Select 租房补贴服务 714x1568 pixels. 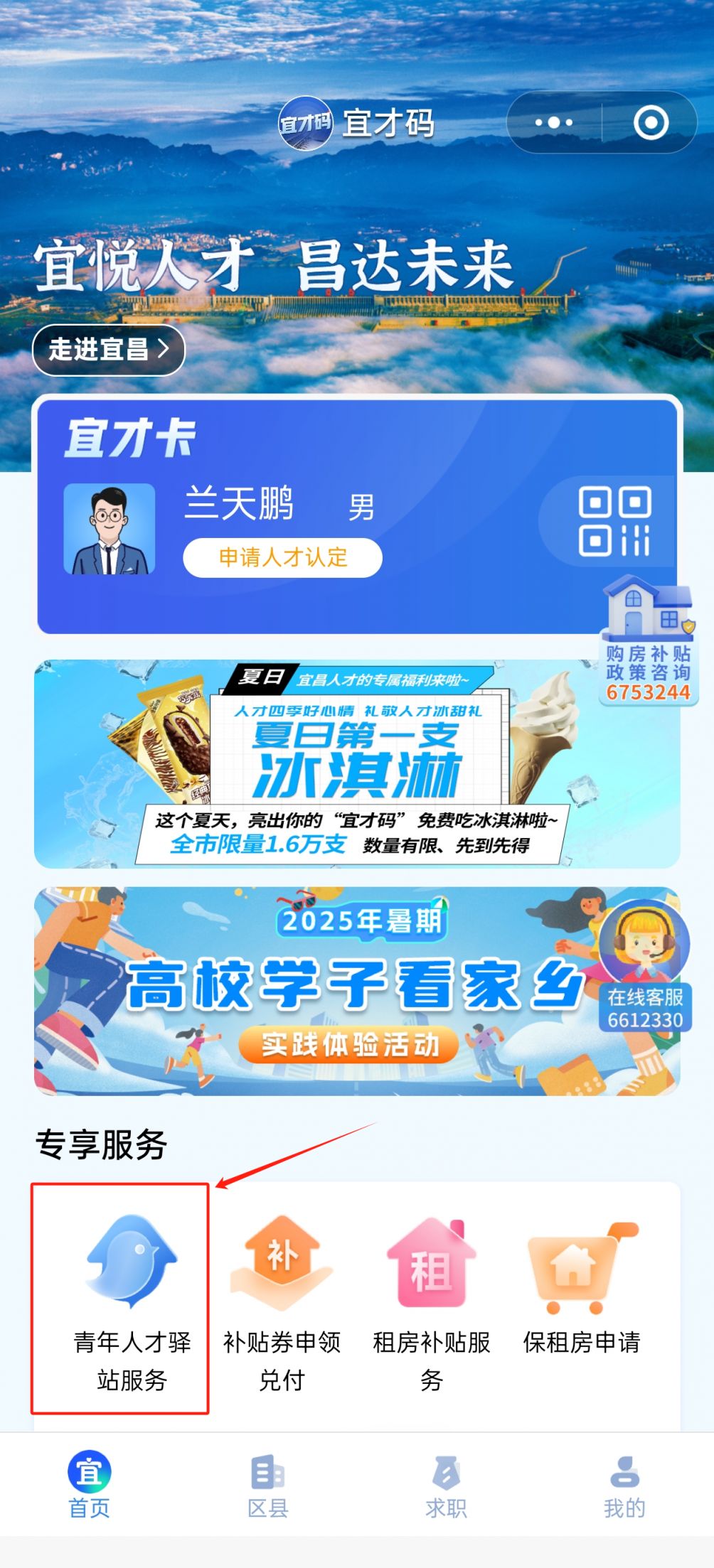pos(431,1301)
